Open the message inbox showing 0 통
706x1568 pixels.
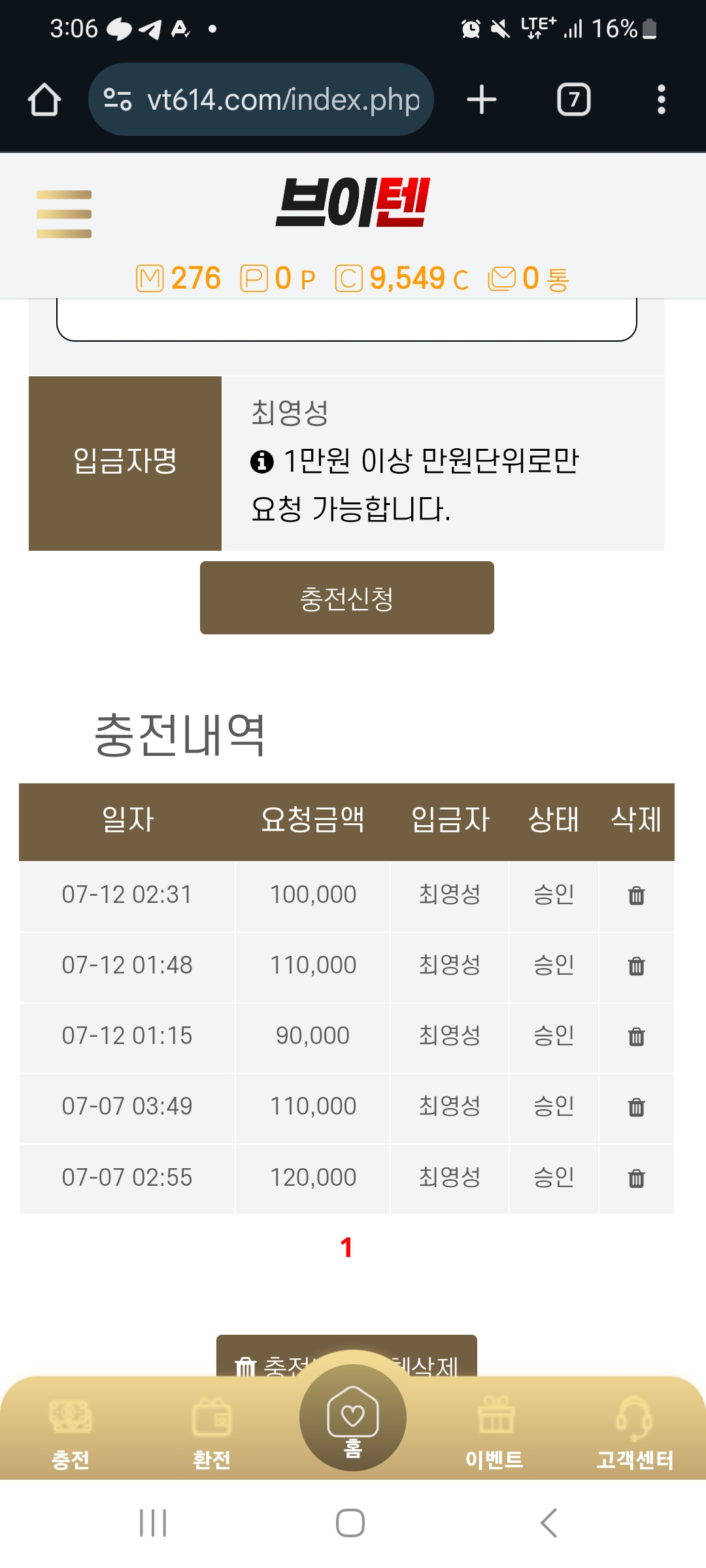tap(529, 279)
